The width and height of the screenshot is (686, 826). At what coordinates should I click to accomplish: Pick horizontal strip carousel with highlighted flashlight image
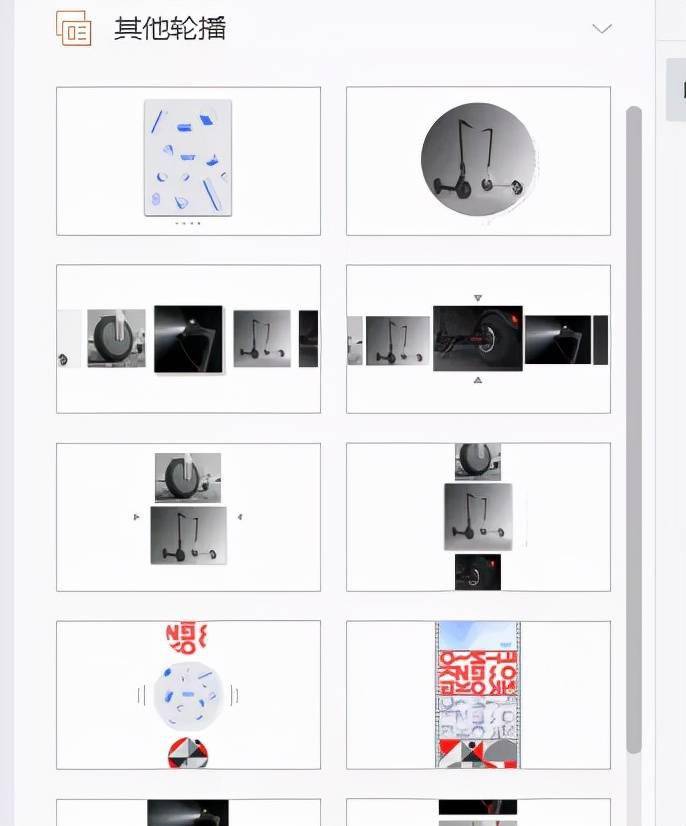pos(188,338)
